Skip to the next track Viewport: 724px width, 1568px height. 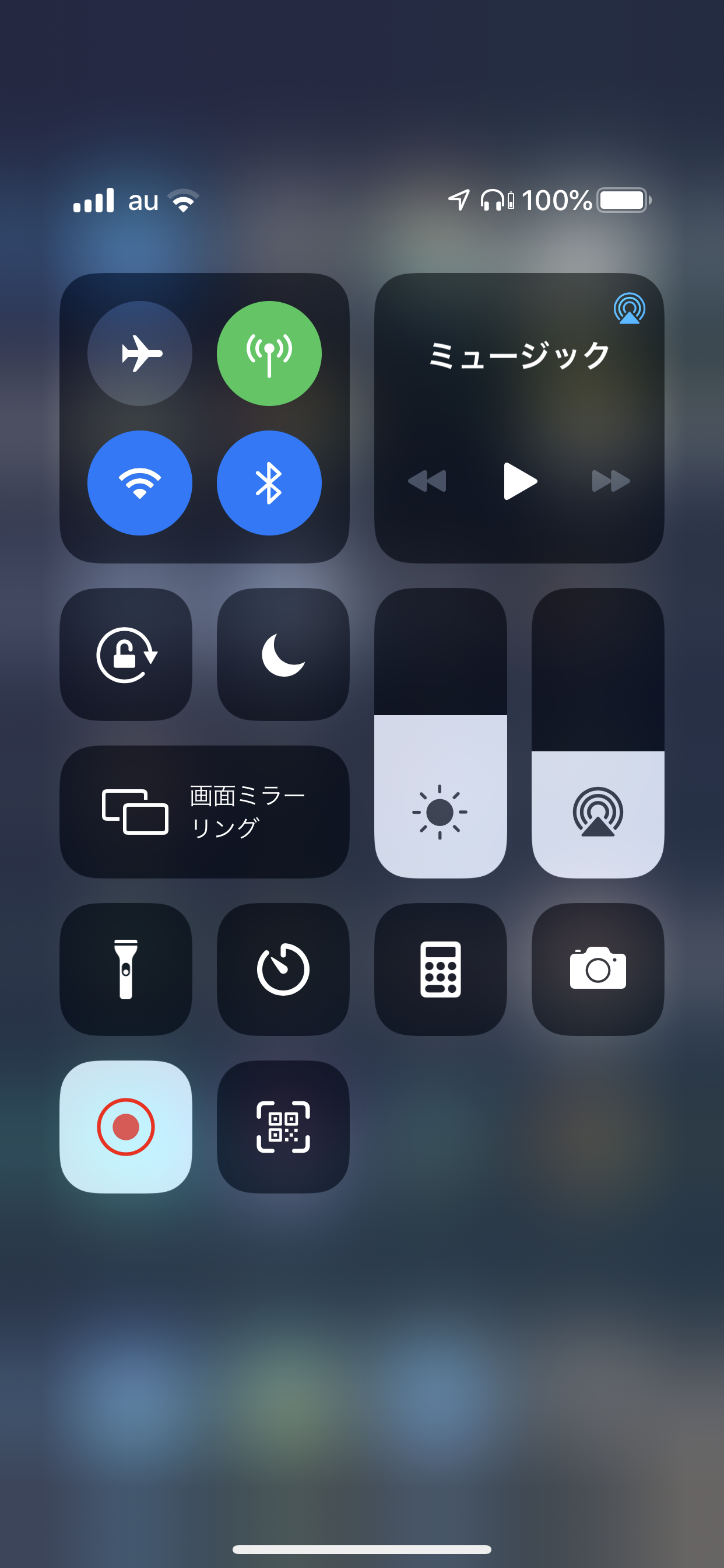pos(611,481)
